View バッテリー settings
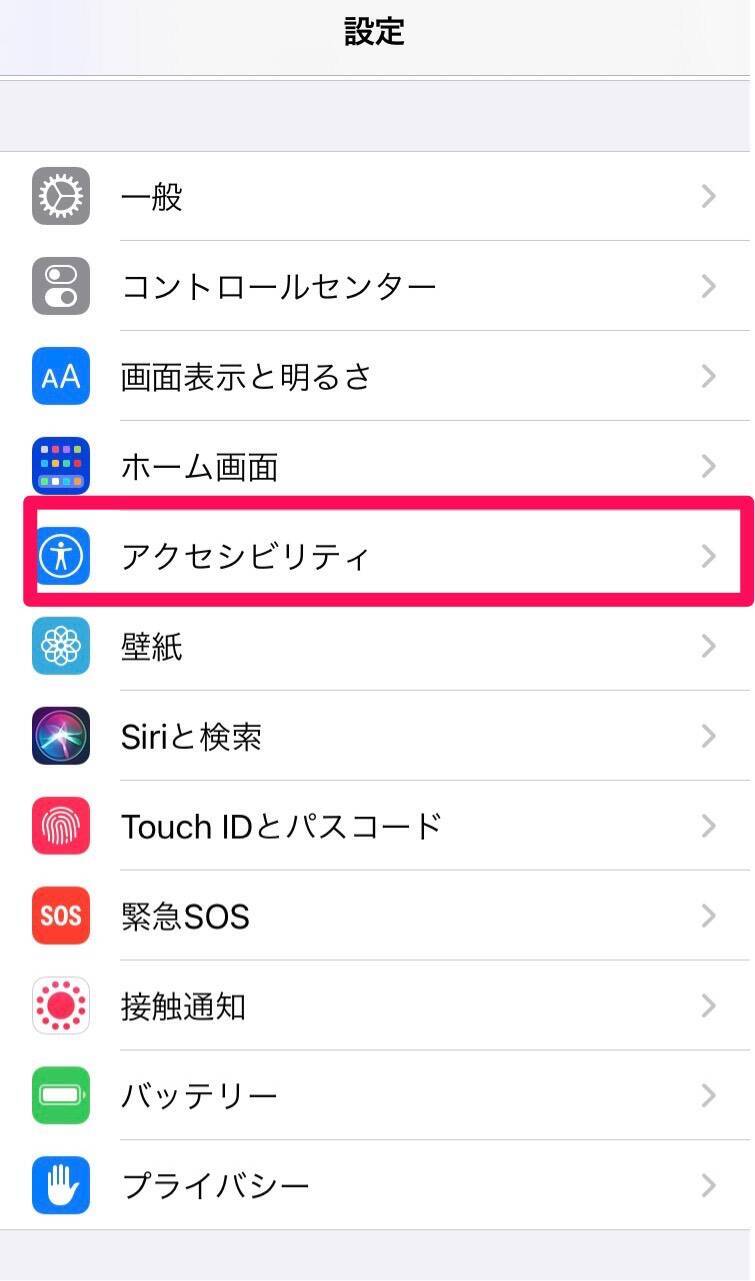The height and width of the screenshot is (1281, 755). point(377,1096)
